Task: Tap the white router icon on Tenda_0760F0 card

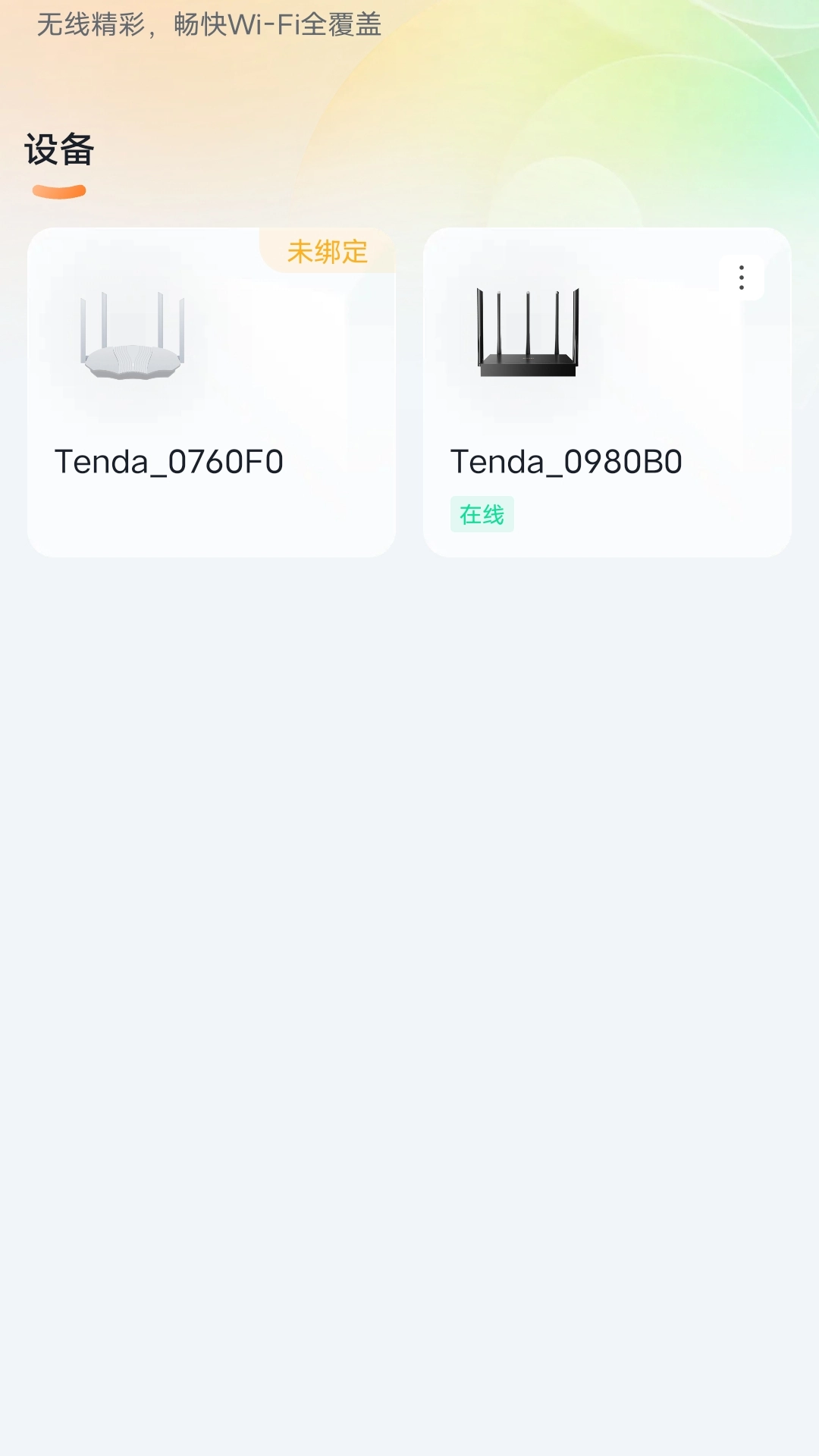Action: pyautogui.click(x=133, y=337)
